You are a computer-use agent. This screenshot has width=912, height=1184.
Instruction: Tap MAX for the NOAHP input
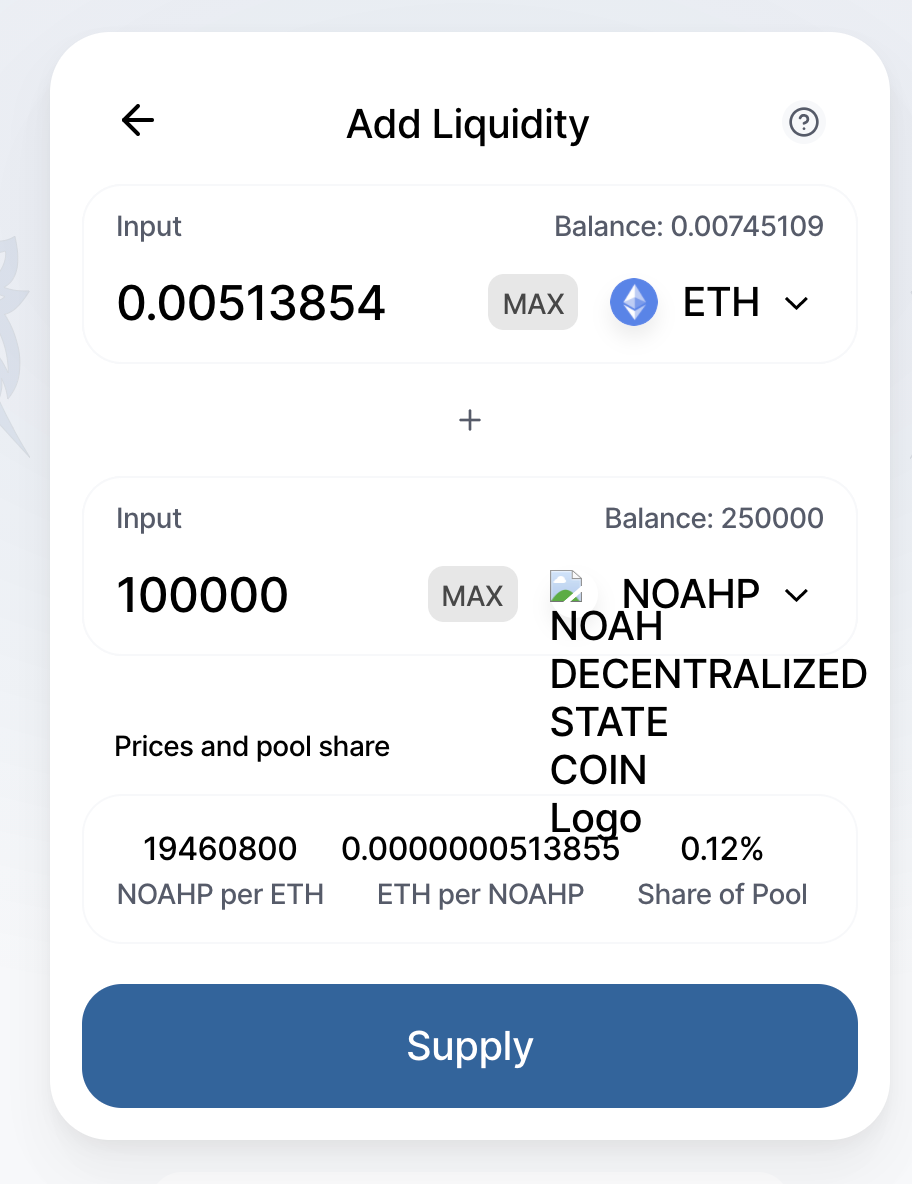click(x=473, y=595)
